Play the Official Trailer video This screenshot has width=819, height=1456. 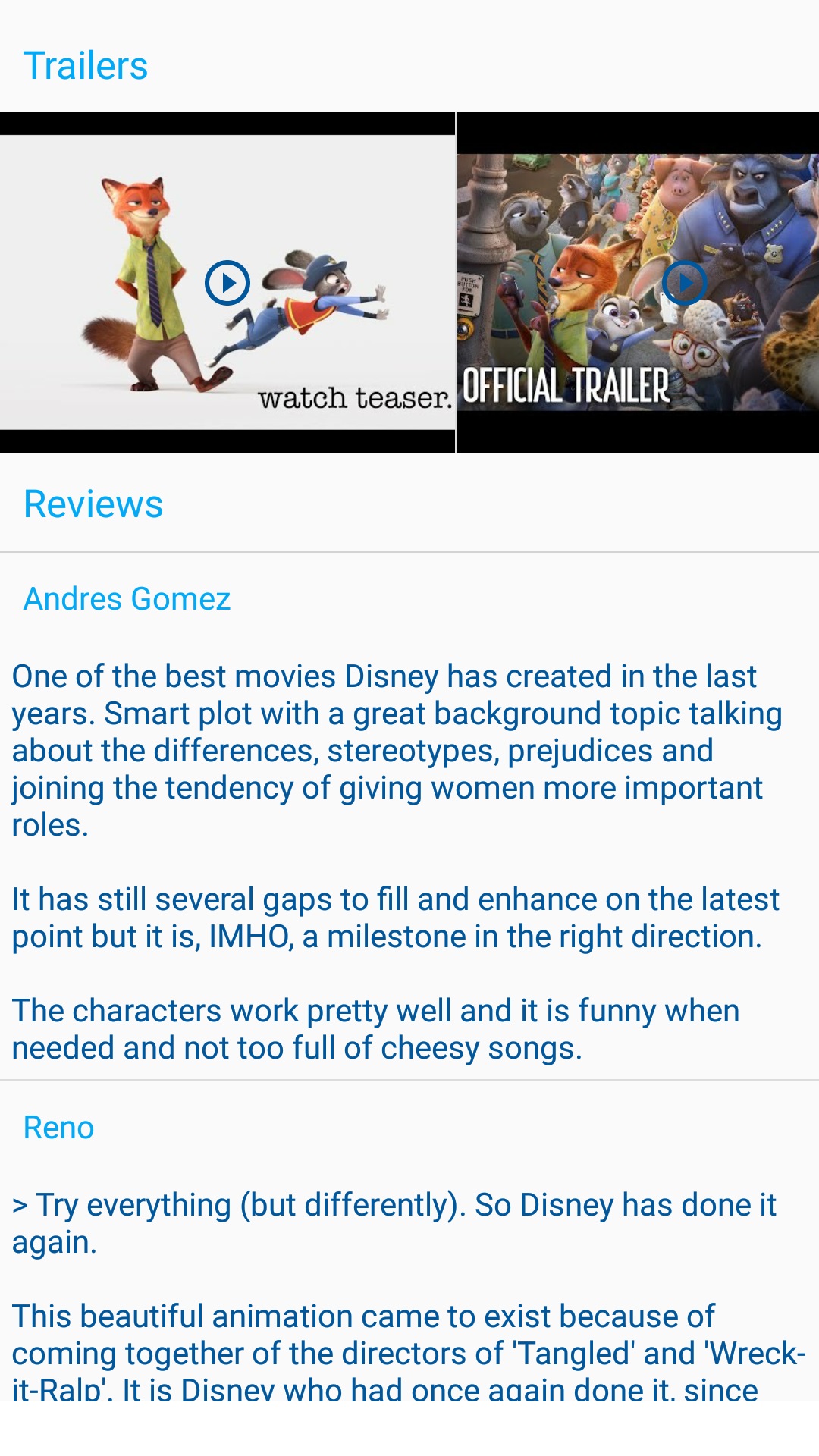(x=684, y=283)
